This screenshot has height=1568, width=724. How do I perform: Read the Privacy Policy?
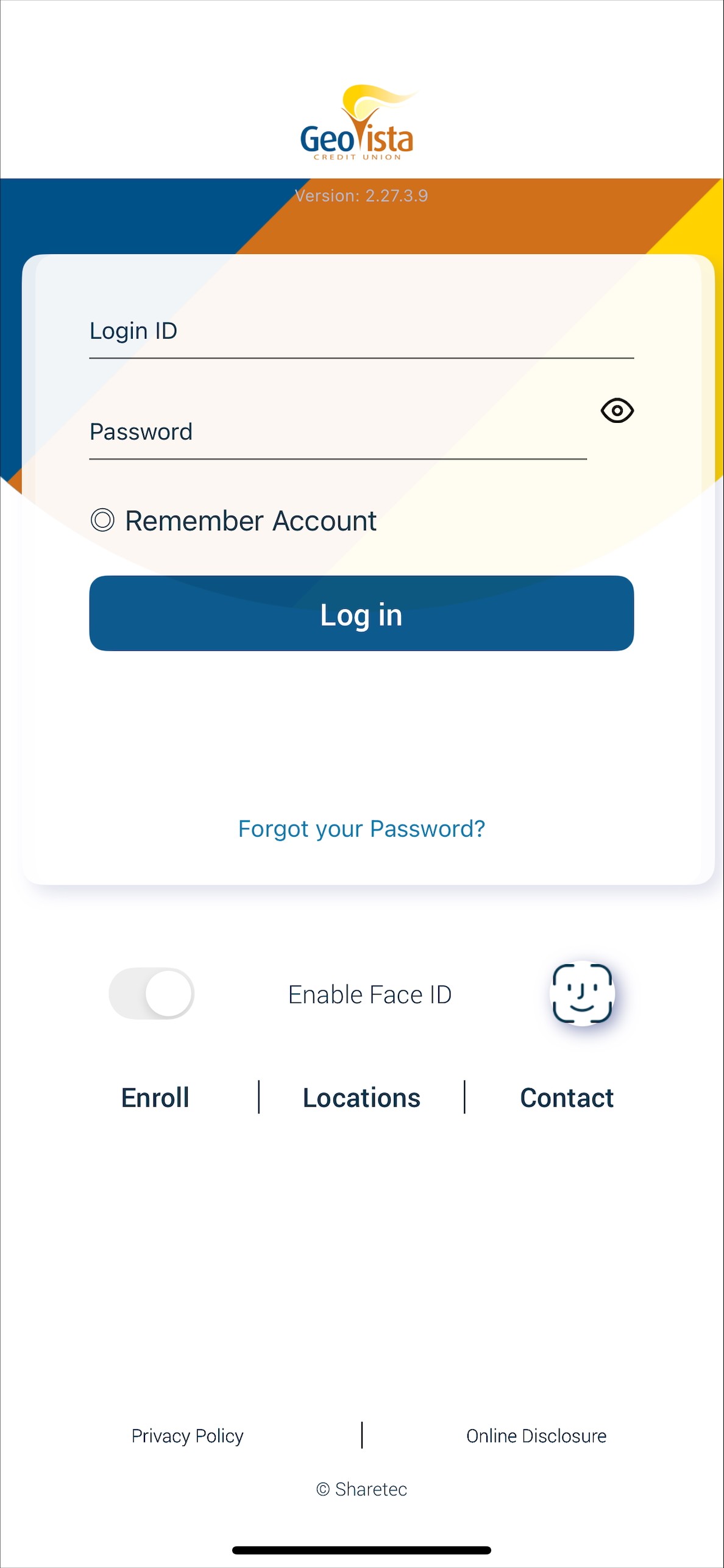coord(188,1436)
